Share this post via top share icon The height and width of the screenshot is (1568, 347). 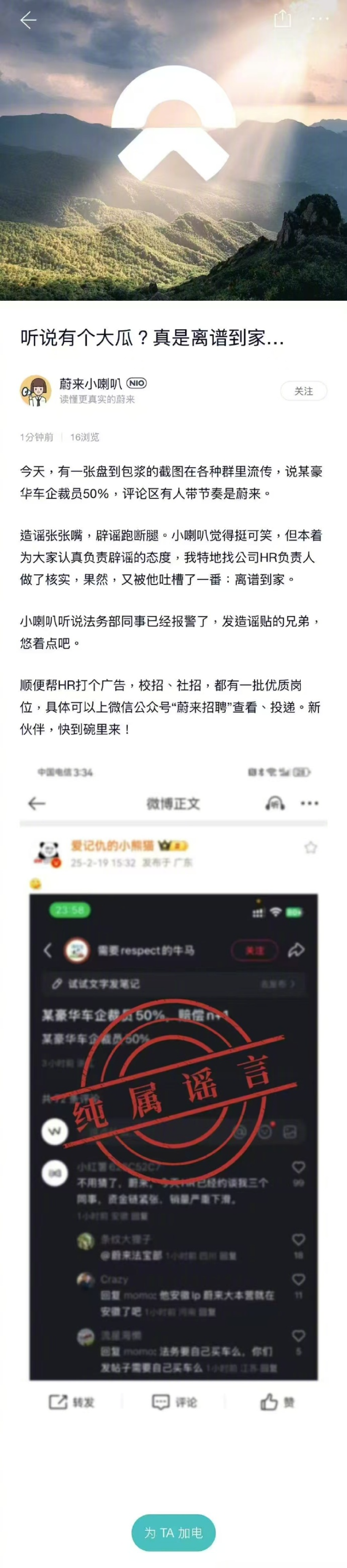[x=283, y=19]
